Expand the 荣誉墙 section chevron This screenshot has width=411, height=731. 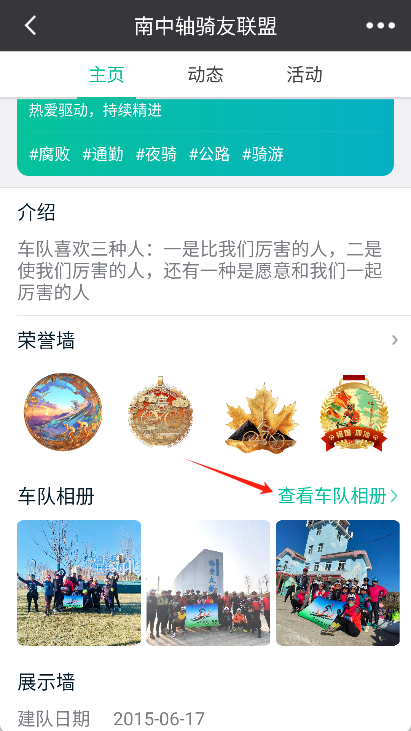point(395,340)
